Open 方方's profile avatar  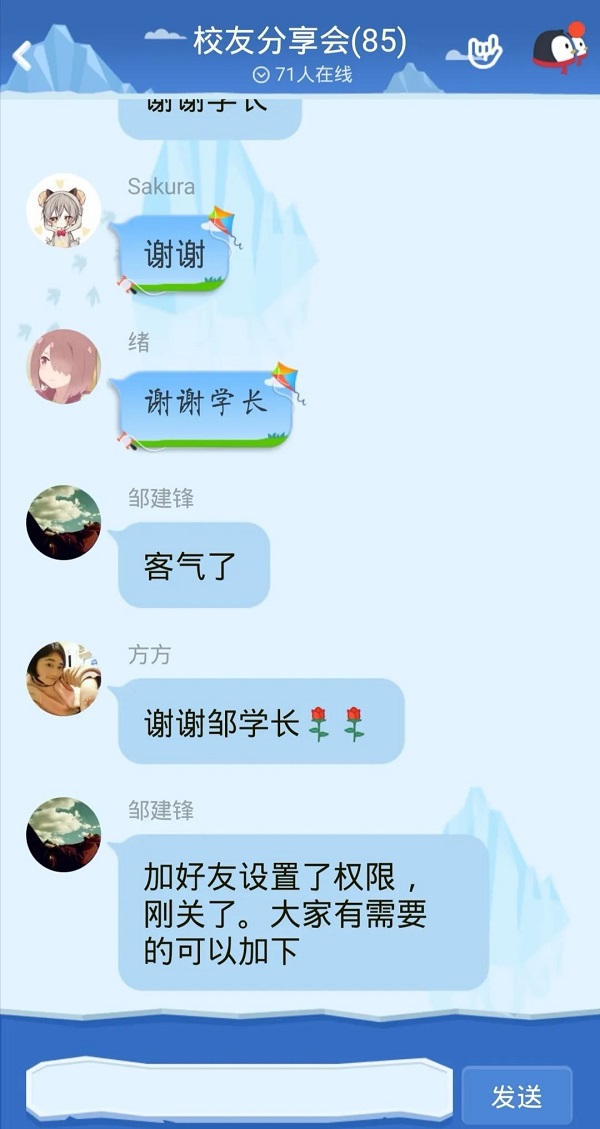[64, 679]
